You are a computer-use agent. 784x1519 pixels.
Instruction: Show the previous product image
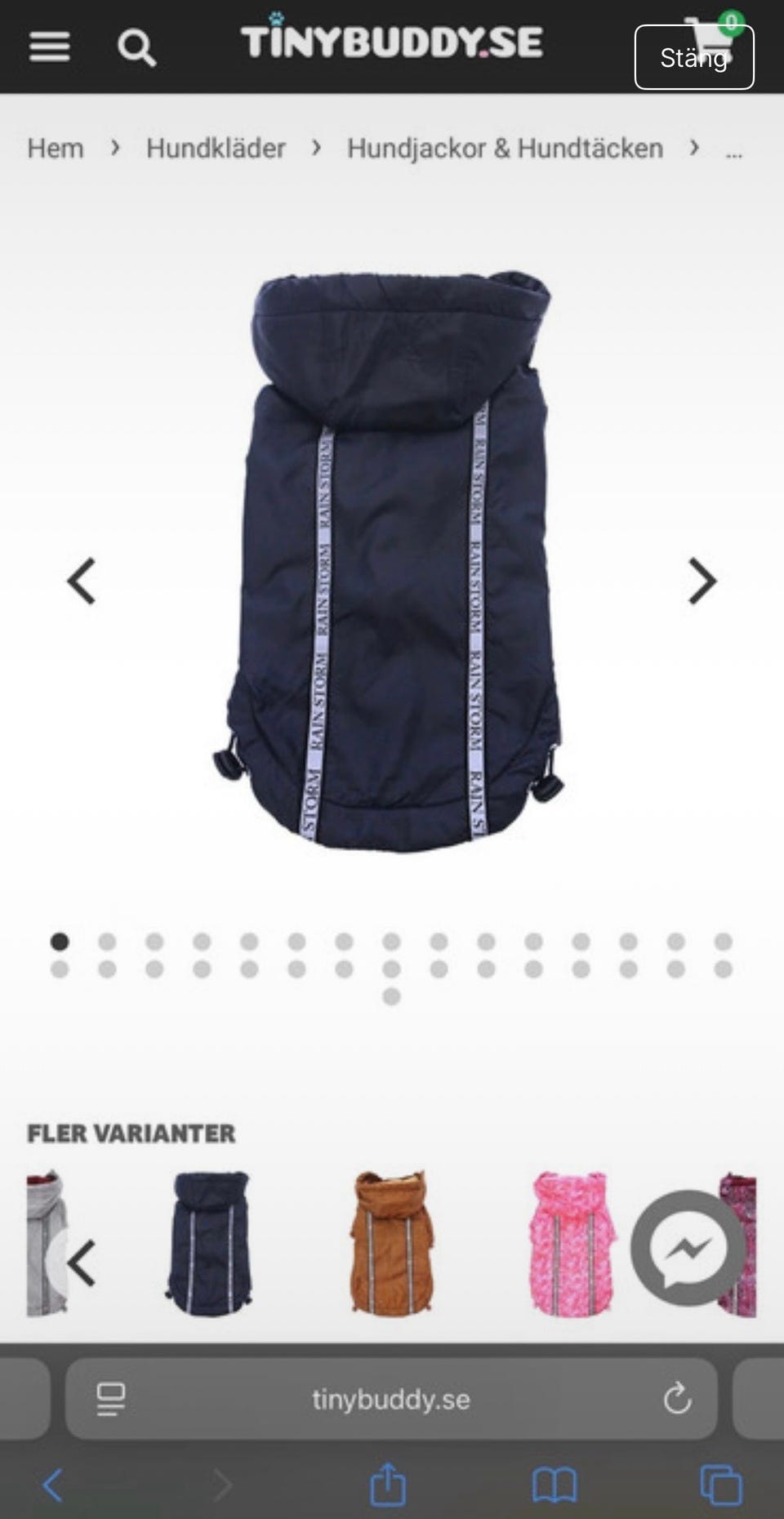[x=81, y=581]
